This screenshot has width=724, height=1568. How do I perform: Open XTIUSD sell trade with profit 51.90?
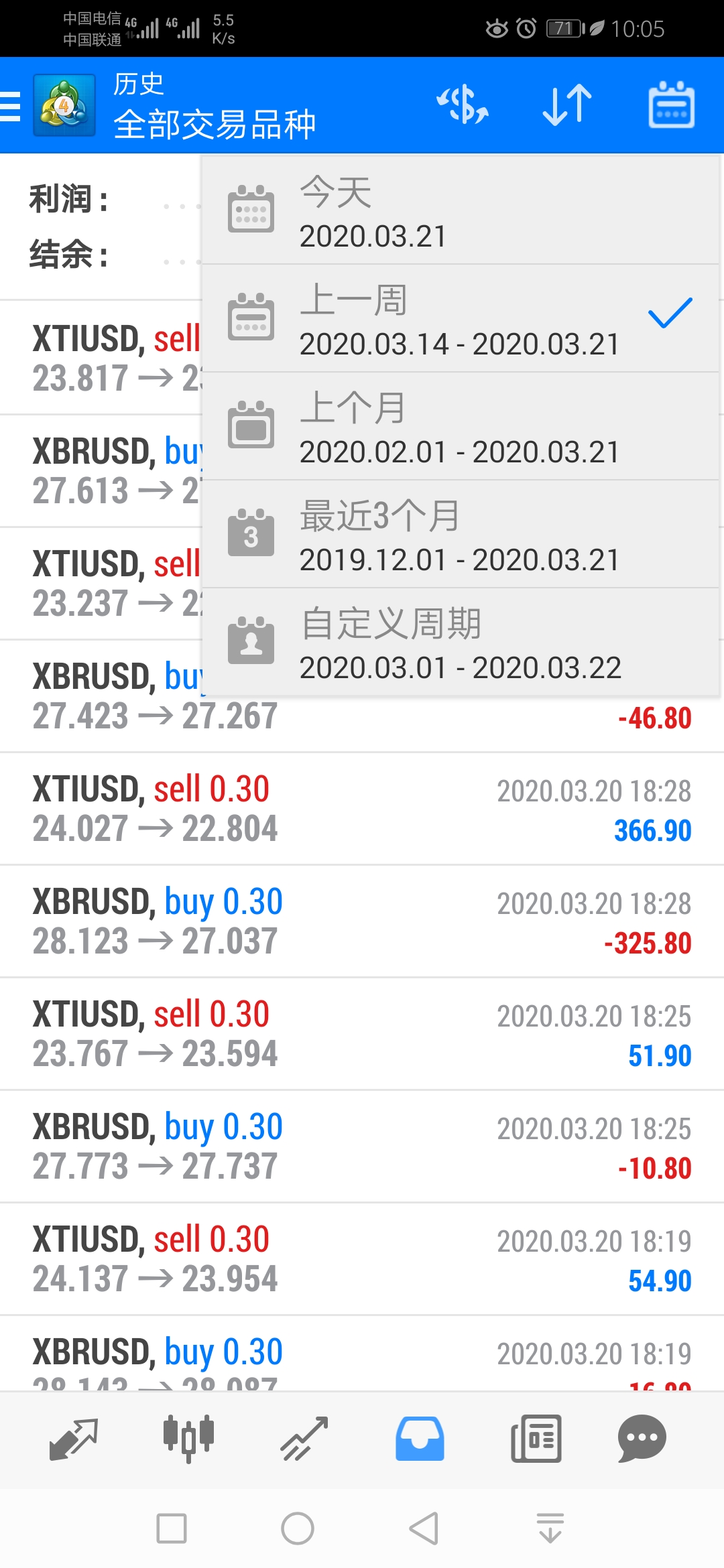click(362, 1034)
